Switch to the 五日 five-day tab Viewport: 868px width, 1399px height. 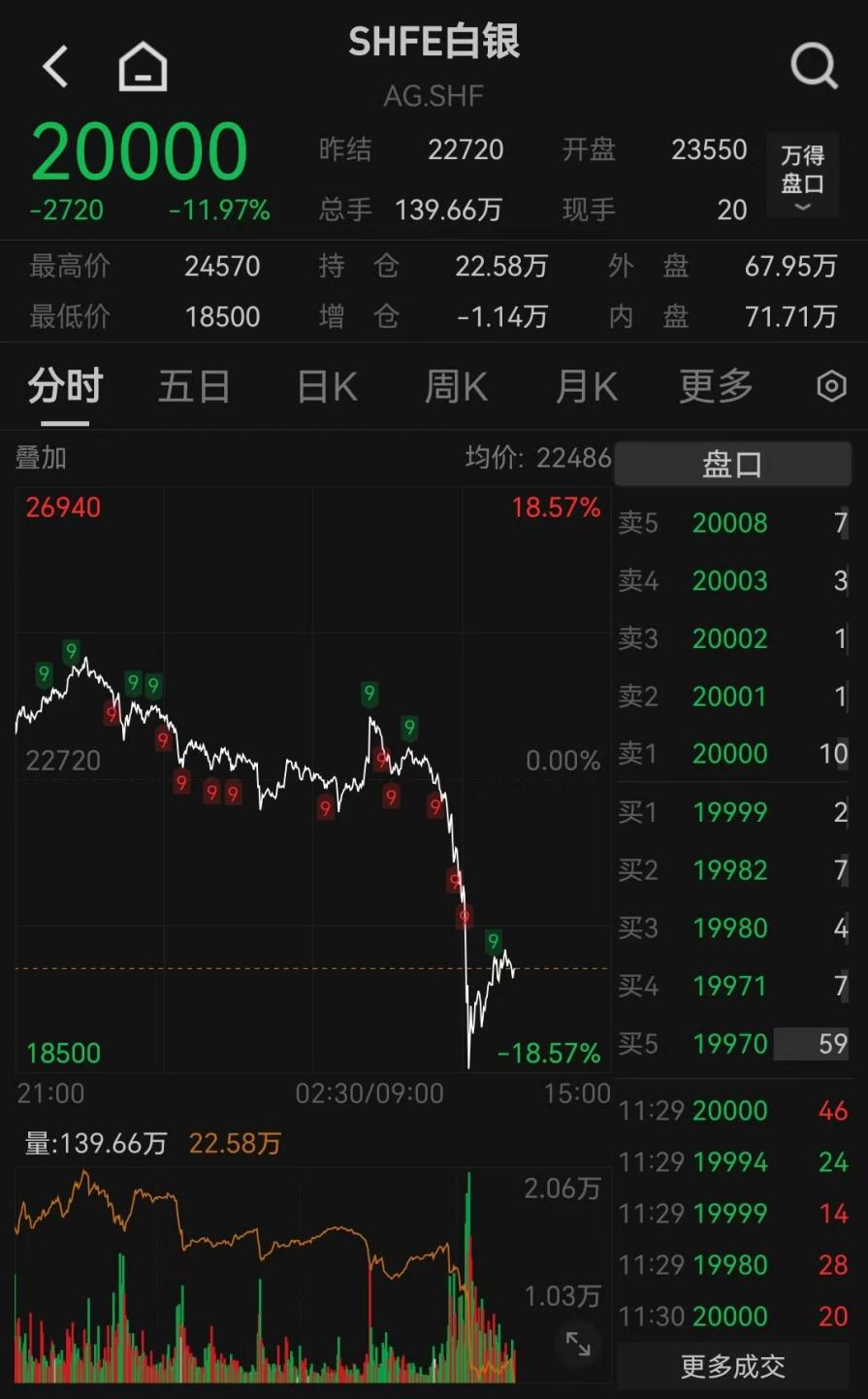click(194, 385)
